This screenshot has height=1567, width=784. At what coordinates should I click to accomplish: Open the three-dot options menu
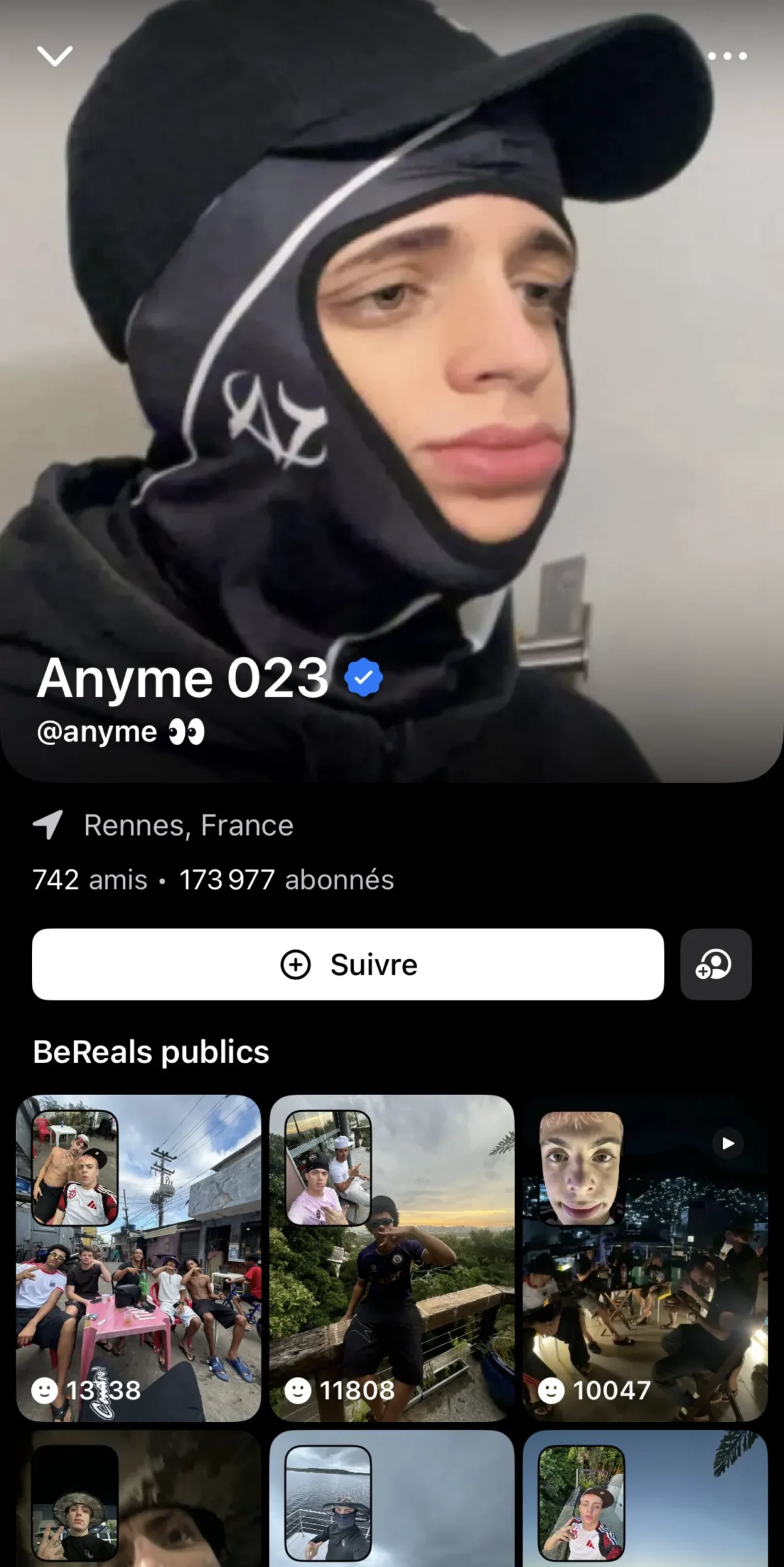pos(727,56)
